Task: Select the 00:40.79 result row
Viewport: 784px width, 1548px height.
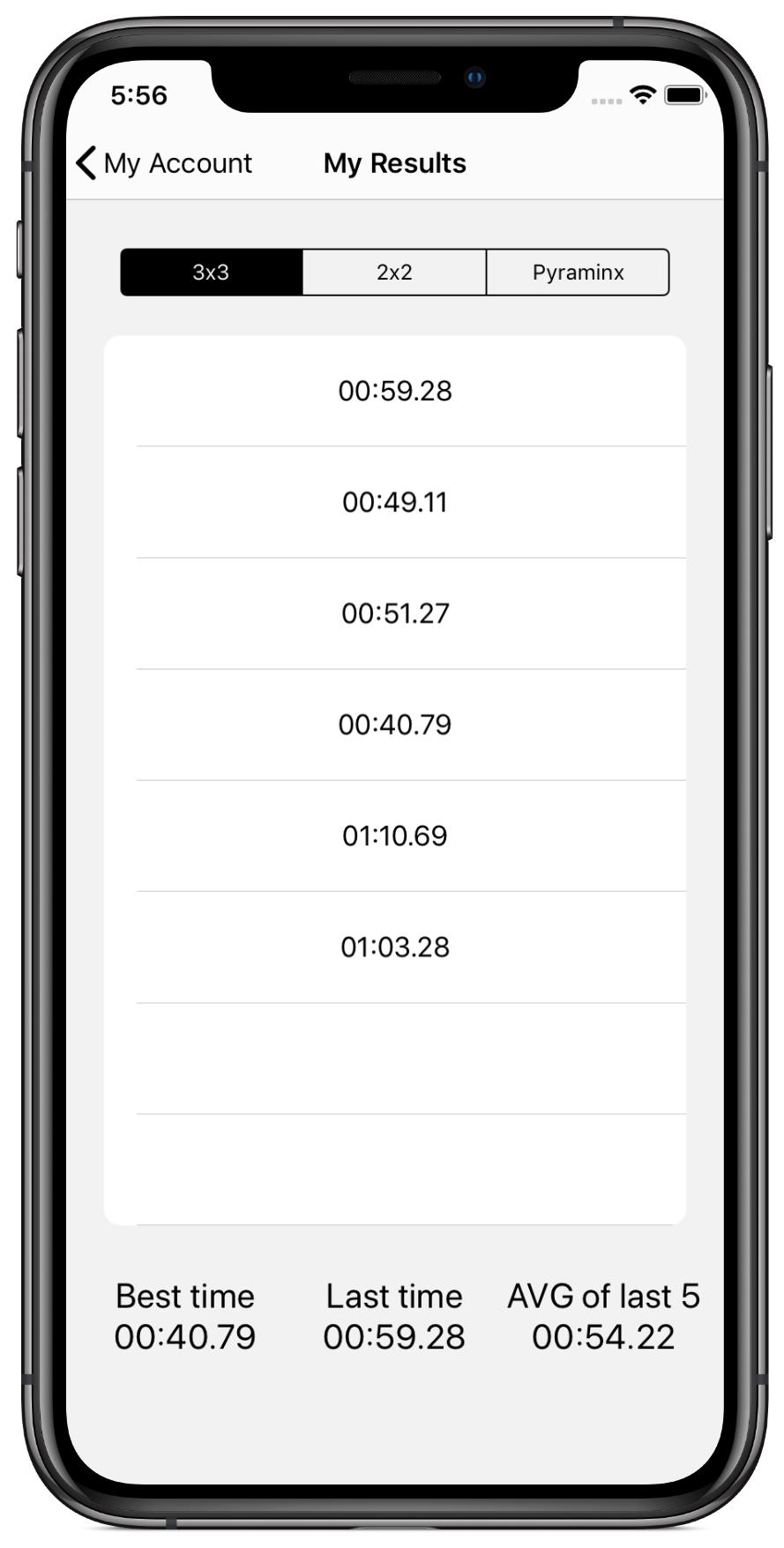Action: click(395, 724)
